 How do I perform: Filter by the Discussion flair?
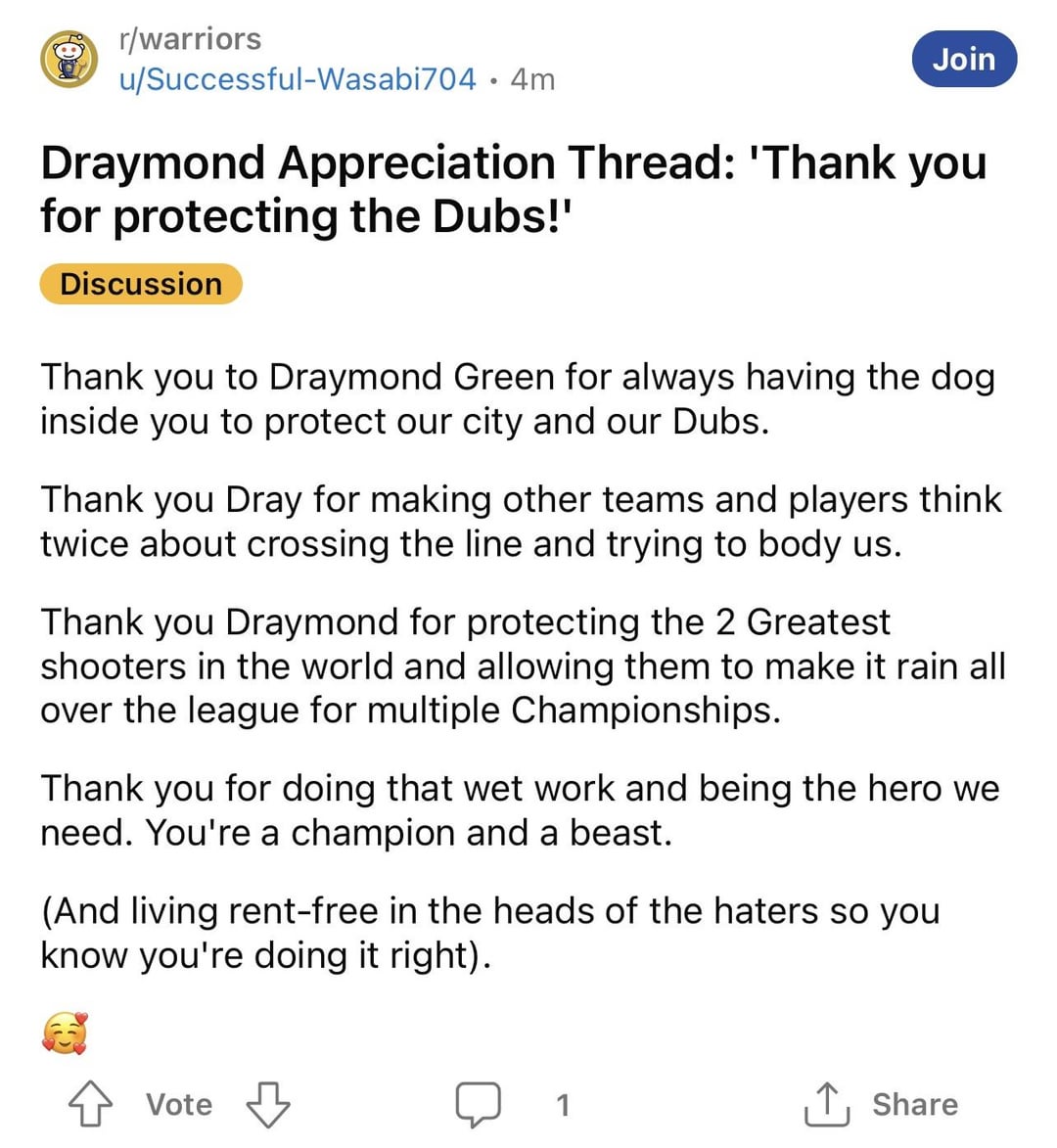coord(141,284)
